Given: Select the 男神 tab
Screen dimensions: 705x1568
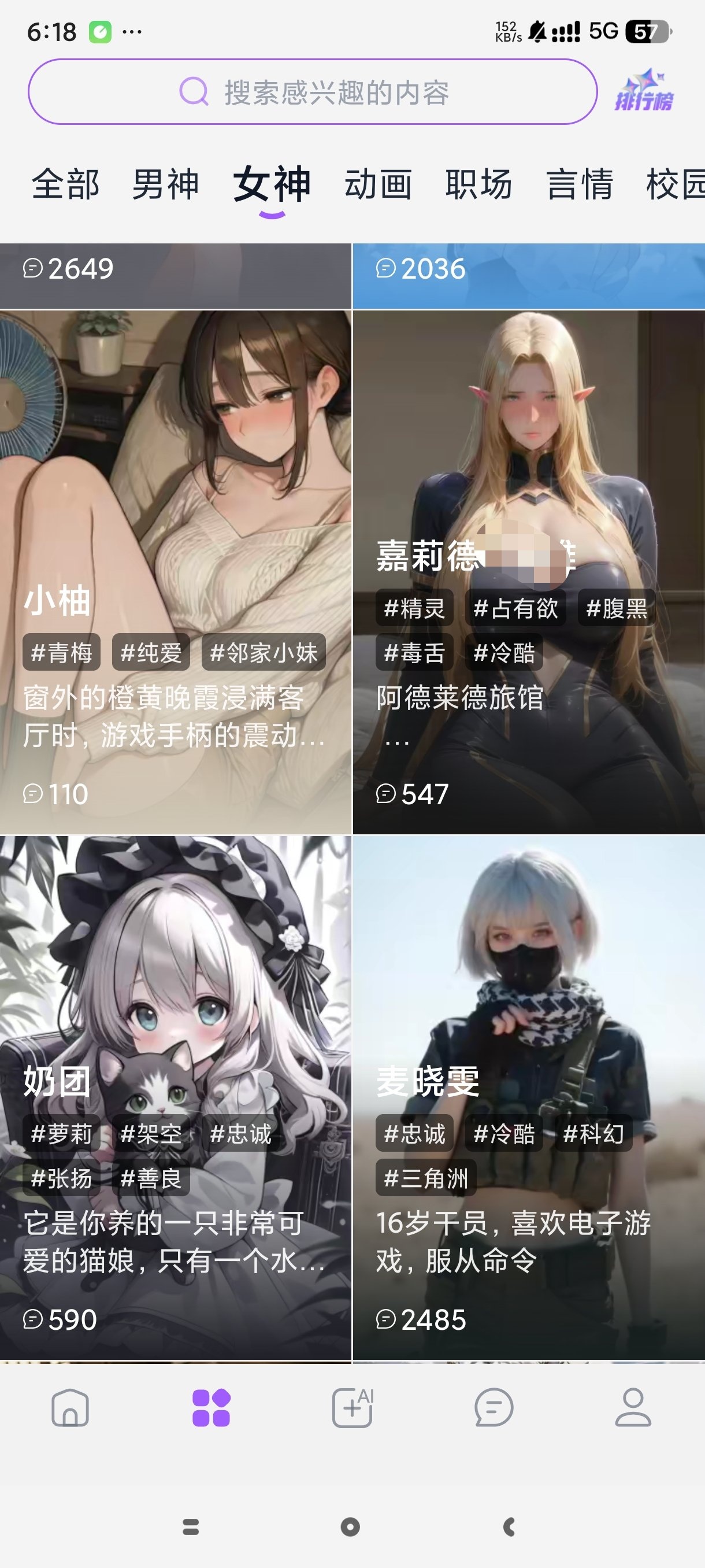Looking at the screenshot, I should 165,184.
